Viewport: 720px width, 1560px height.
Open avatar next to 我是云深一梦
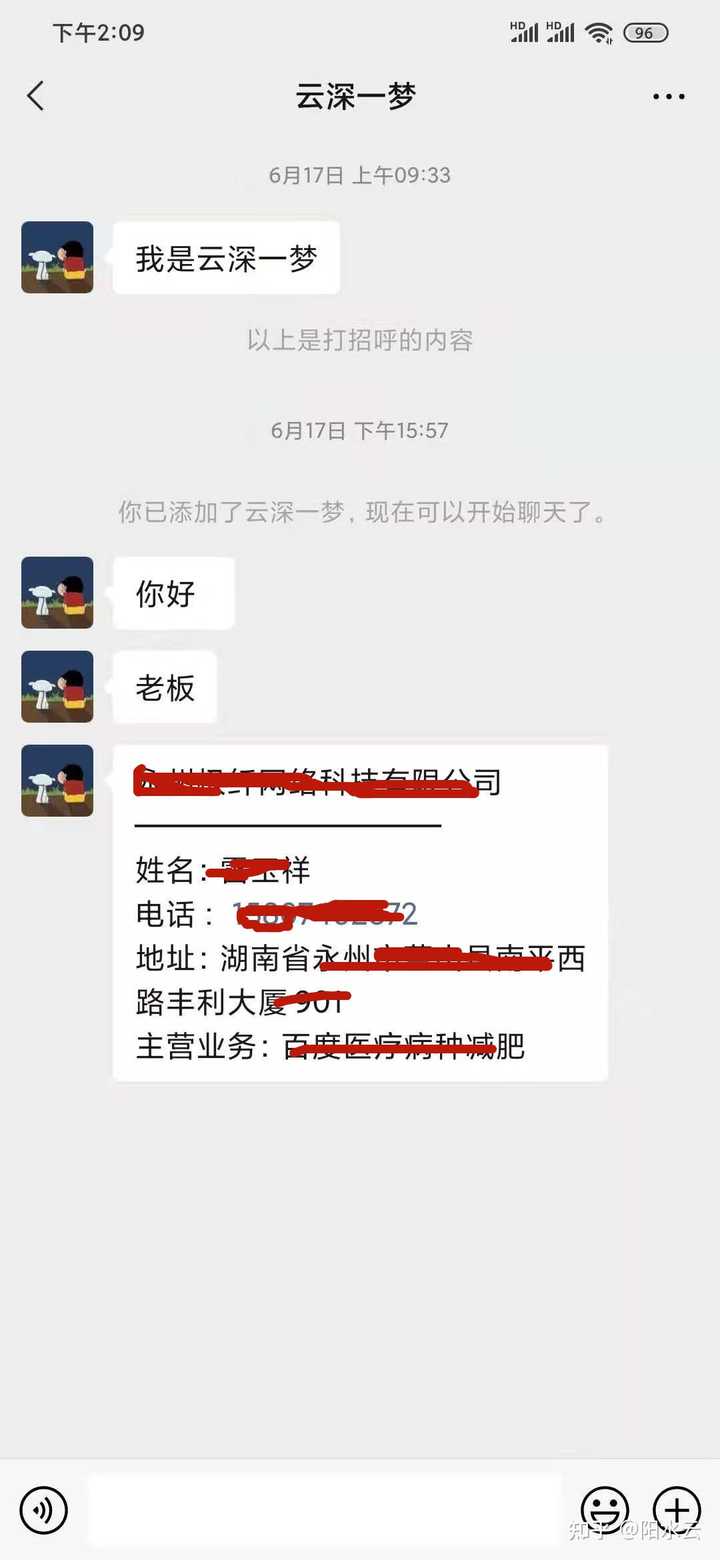pos(57,257)
